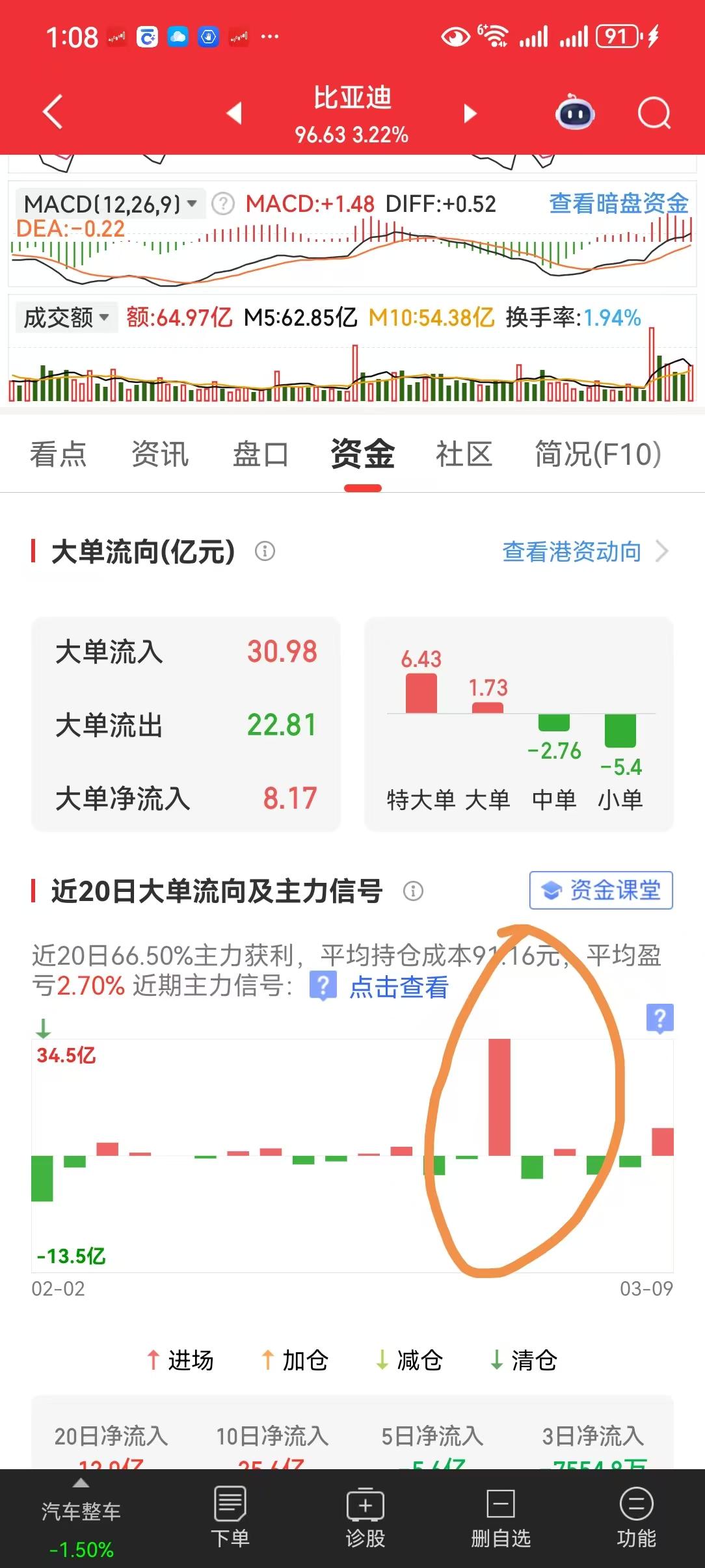
Task: Click the search magnifier icon
Action: (x=654, y=112)
